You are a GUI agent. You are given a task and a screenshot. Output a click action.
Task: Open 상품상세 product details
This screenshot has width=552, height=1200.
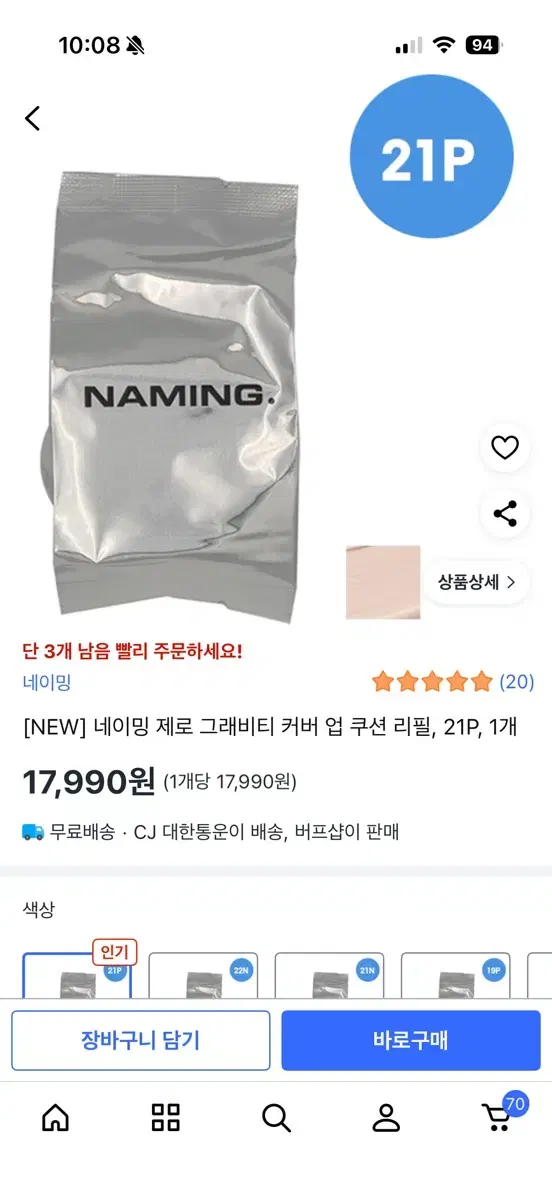click(x=477, y=581)
